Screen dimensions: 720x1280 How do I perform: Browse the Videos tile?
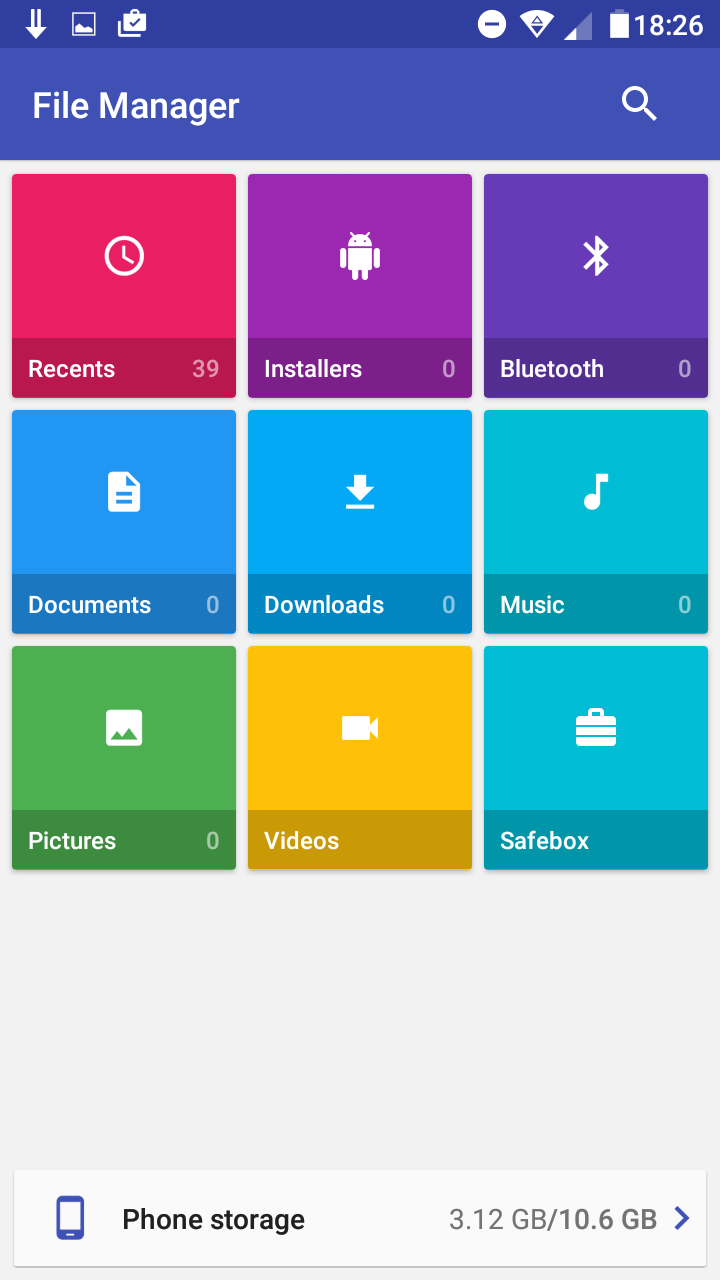[x=360, y=758]
